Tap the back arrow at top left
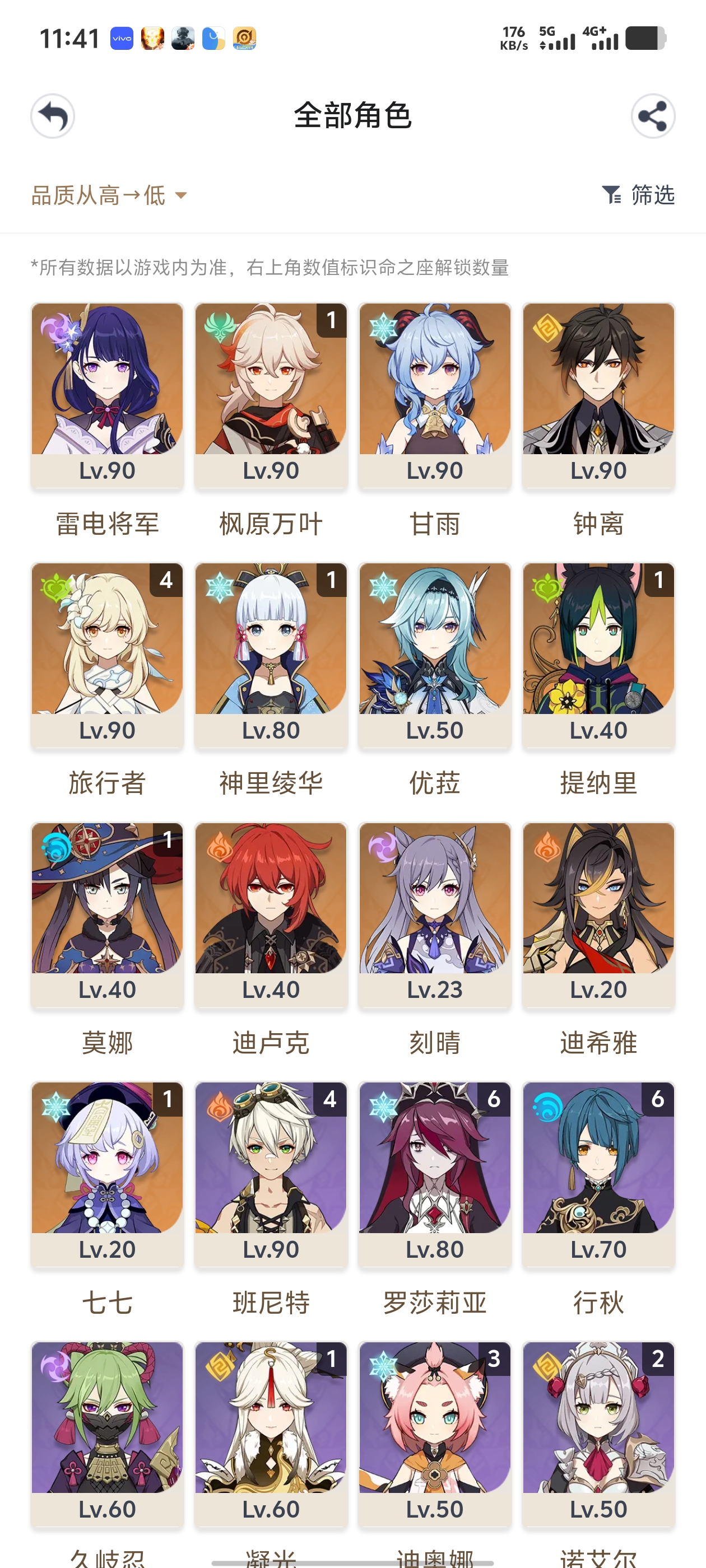The height and width of the screenshot is (1568, 706). [52, 117]
